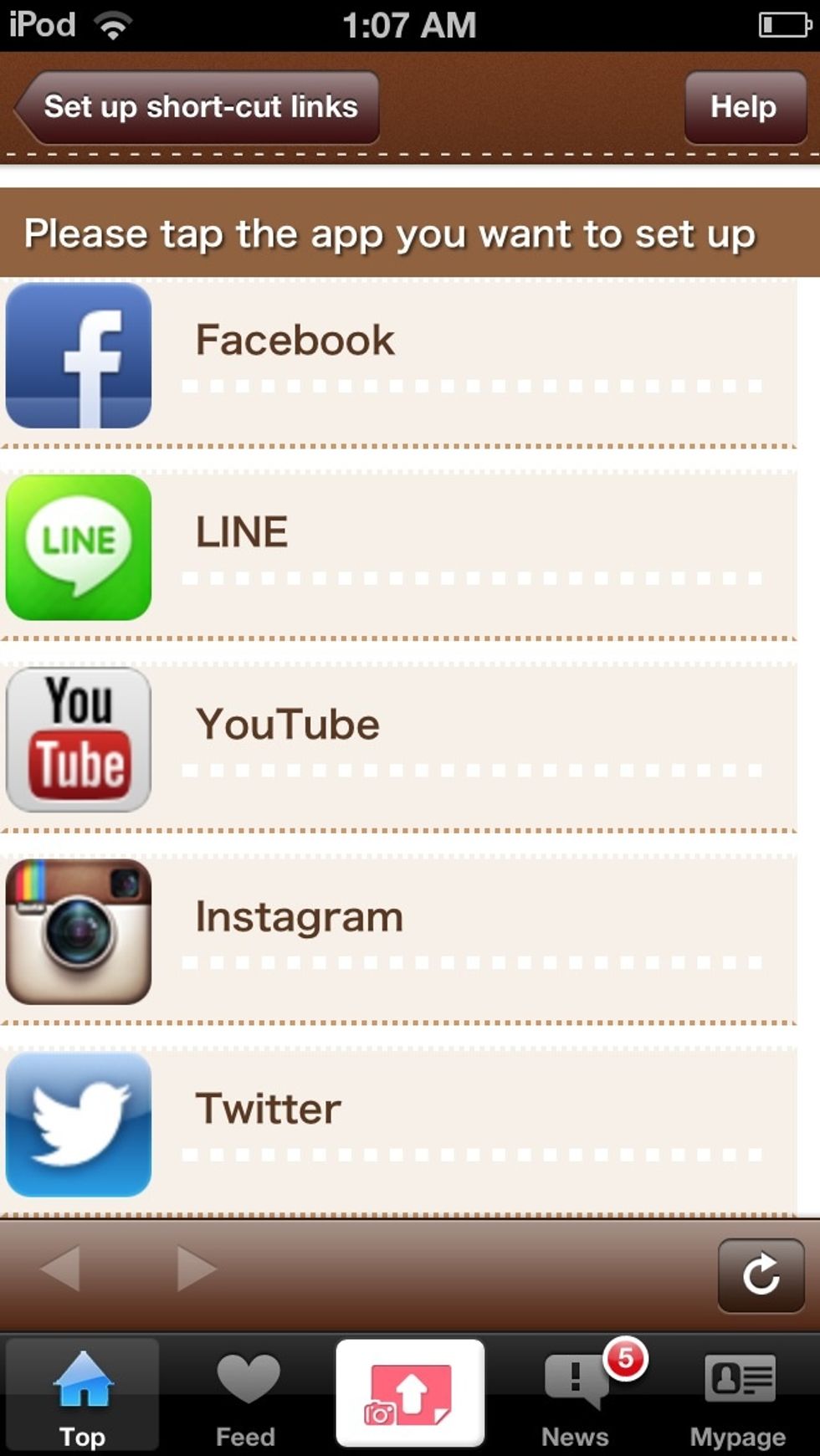Image resolution: width=820 pixels, height=1456 pixels.
Task: Tap the browser back arrow
Action: (60, 1268)
